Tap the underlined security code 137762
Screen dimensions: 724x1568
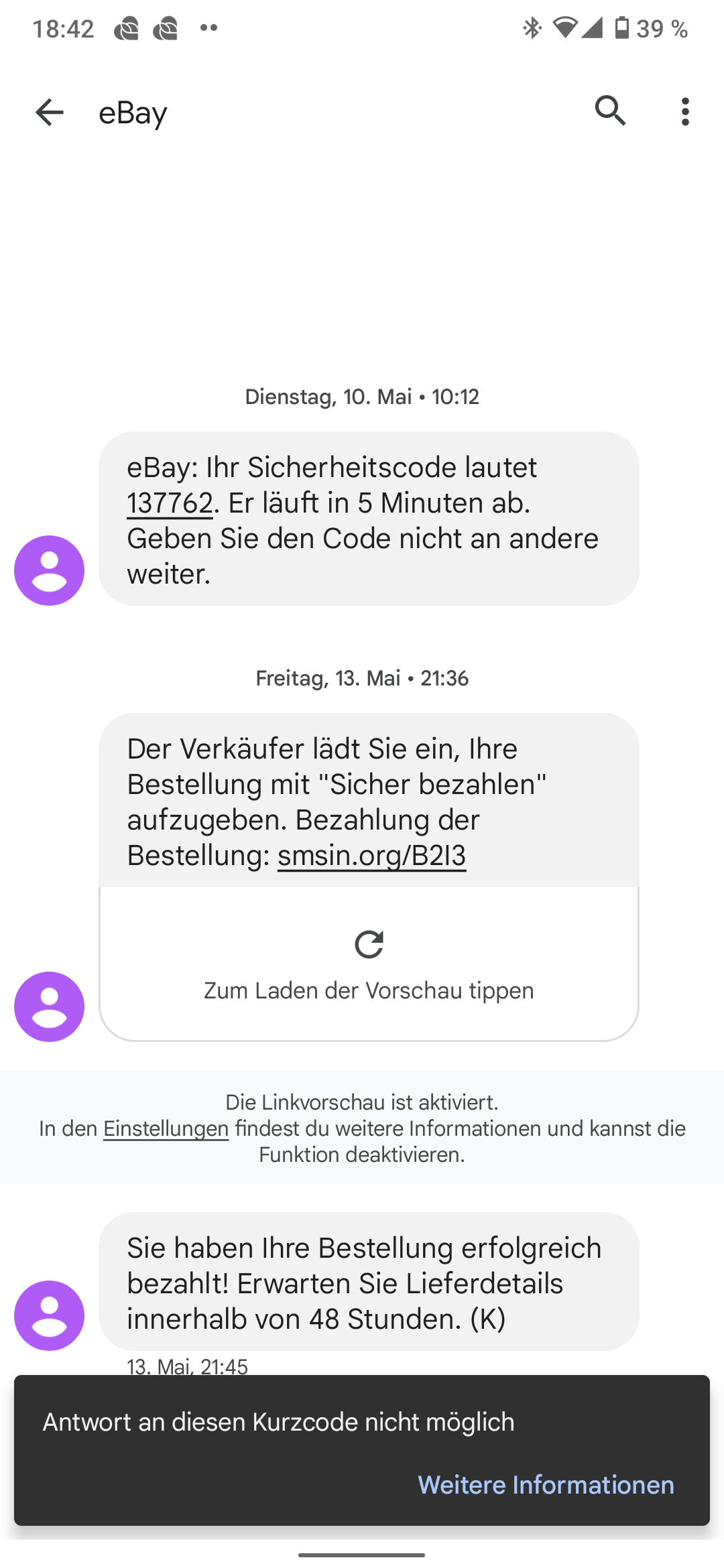[x=170, y=503]
